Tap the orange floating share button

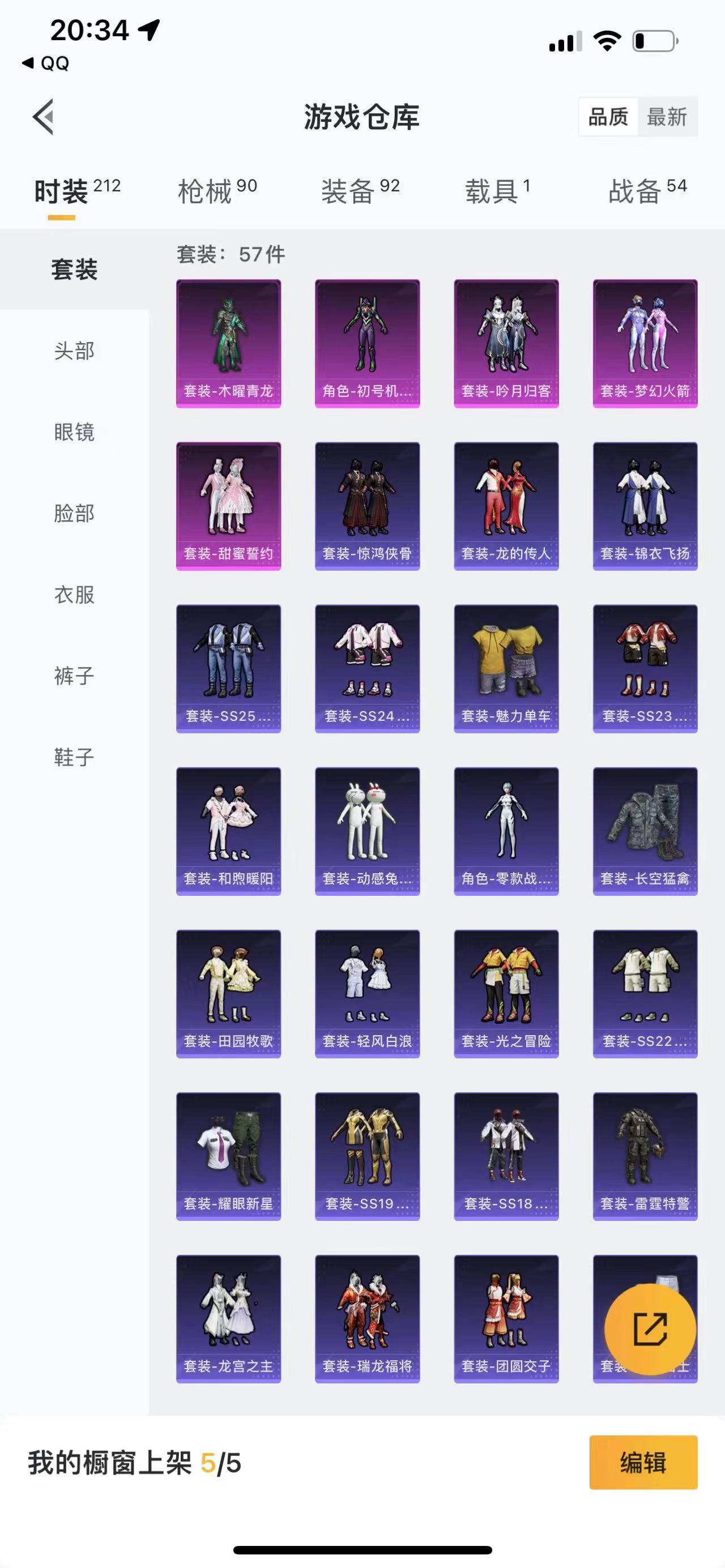650,1330
